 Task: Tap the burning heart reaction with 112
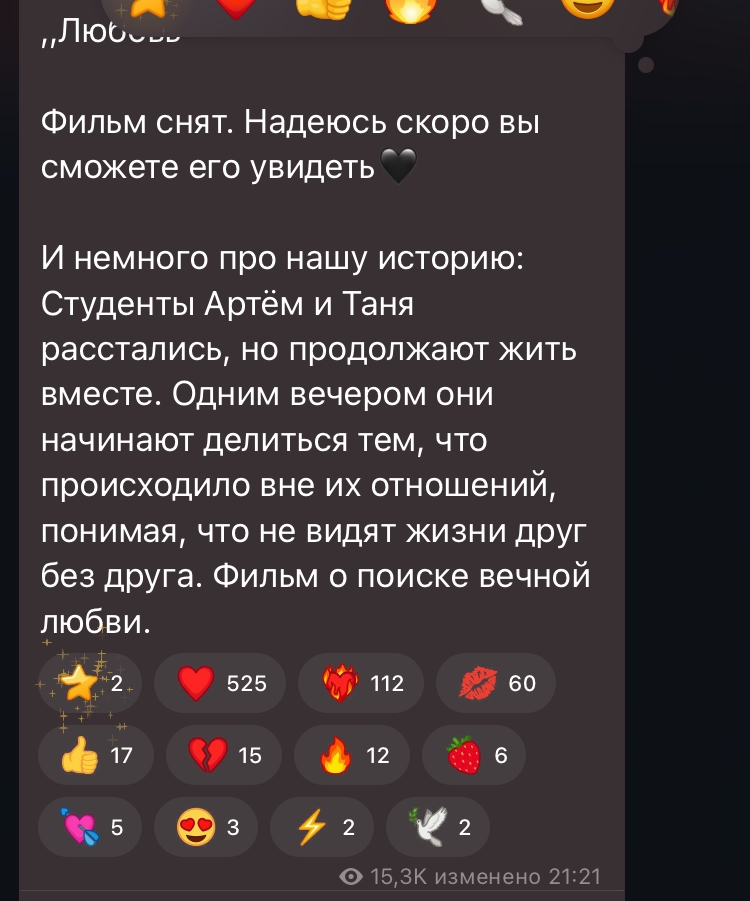click(360, 683)
